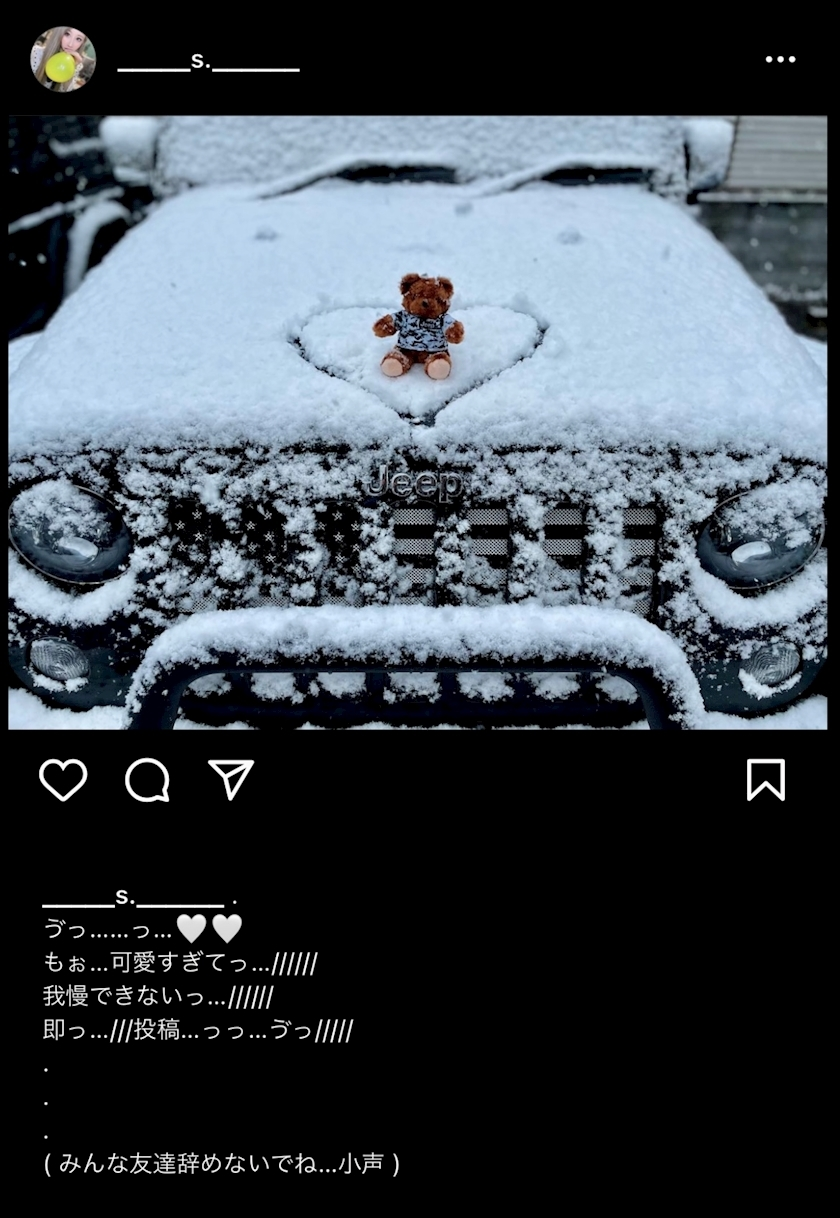The height and width of the screenshot is (1218, 840).
Task: Like the snowy Jeep post
Action: click(x=63, y=780)
